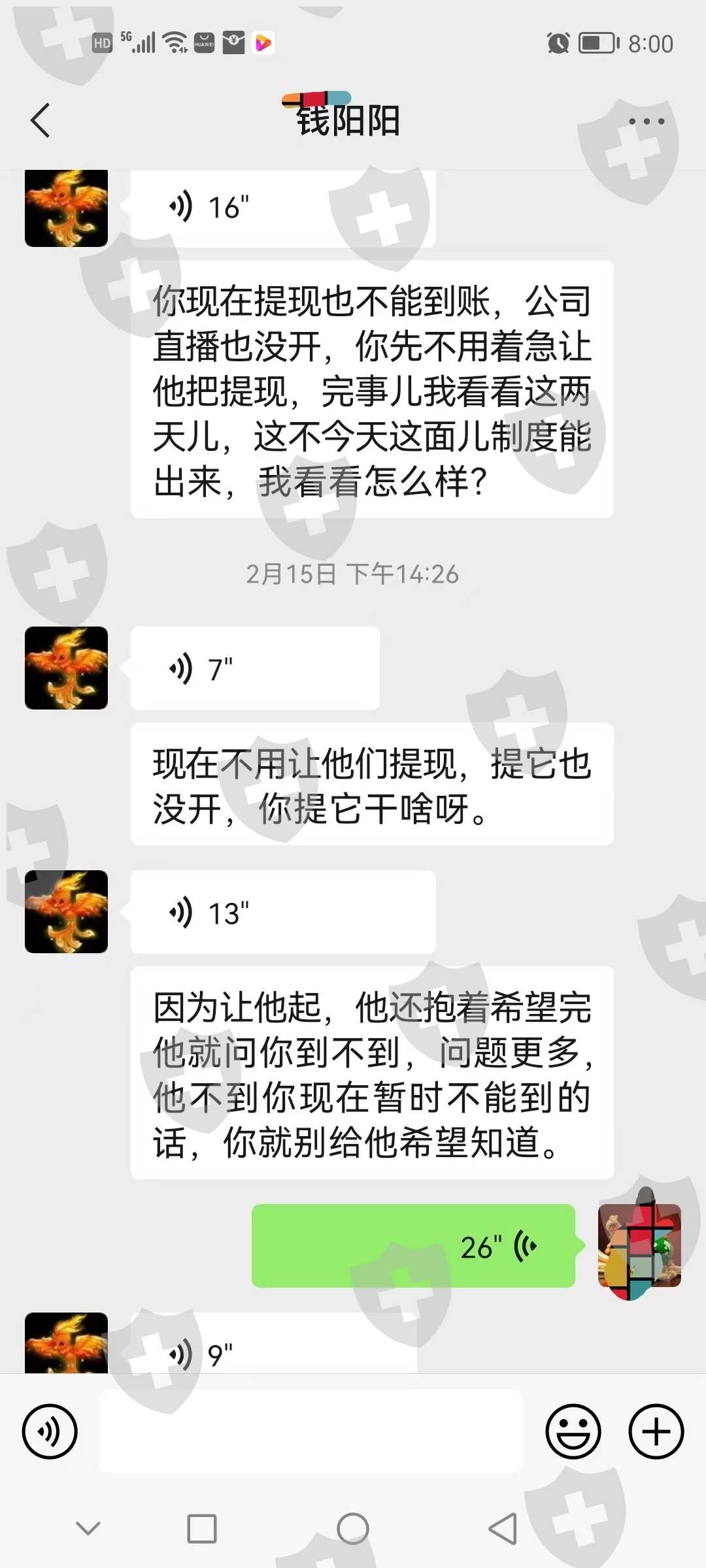This screenshot has width=706, height=1568.
Task: Focus the message text field
Action: (x=311, y=1431)
